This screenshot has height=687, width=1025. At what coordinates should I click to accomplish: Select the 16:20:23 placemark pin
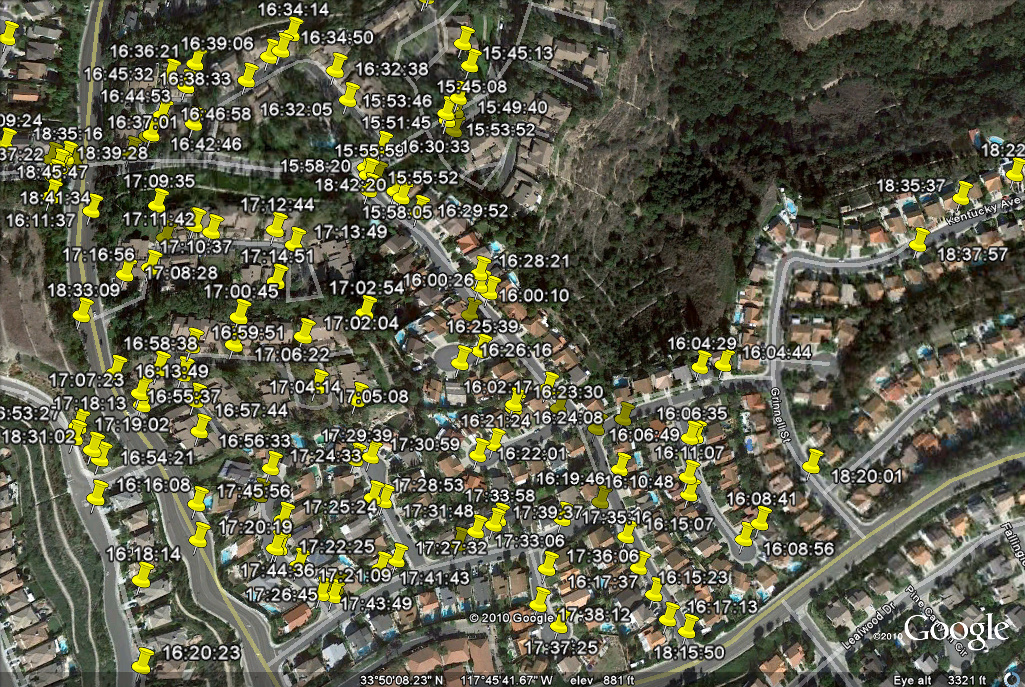point(144,659)
